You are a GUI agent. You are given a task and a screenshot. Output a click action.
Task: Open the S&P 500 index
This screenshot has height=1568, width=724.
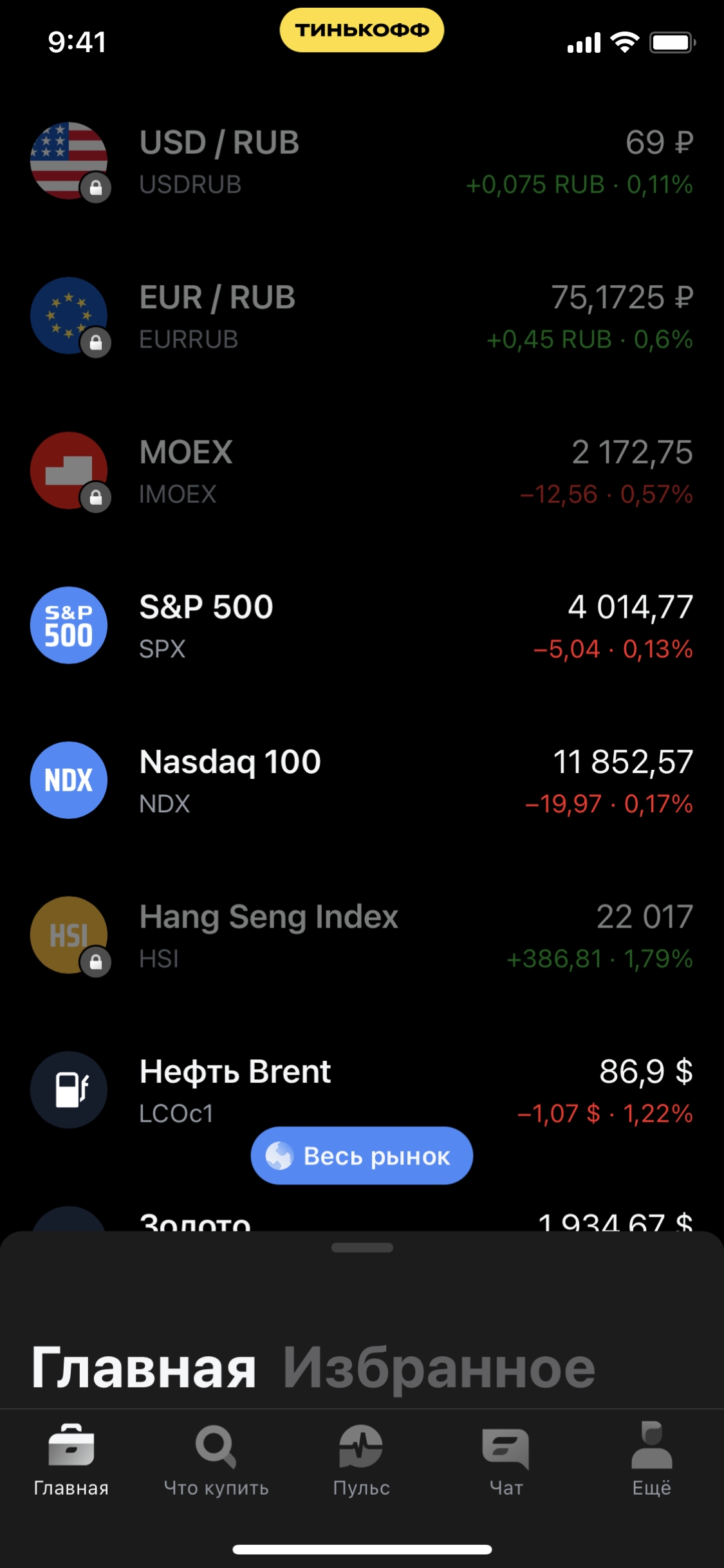pos(360,626)
